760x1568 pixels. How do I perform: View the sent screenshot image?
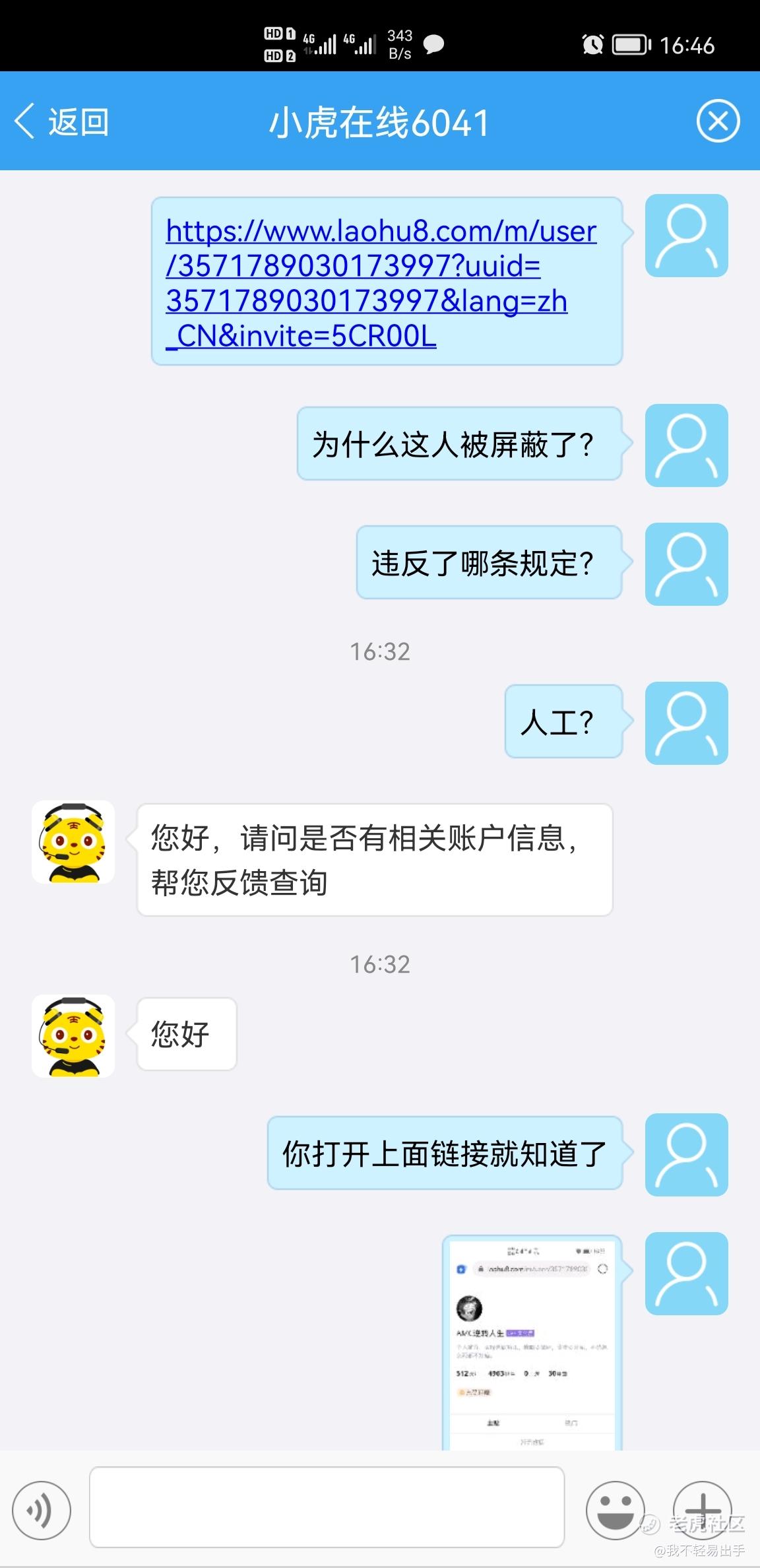532,1342
